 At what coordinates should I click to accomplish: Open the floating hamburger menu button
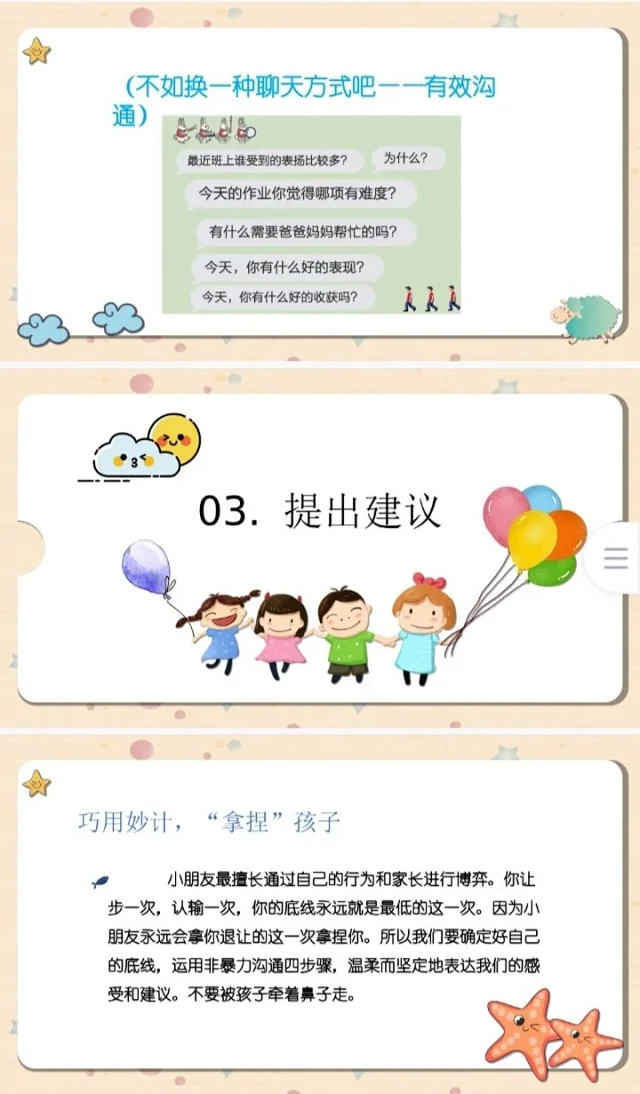(616, 559)
